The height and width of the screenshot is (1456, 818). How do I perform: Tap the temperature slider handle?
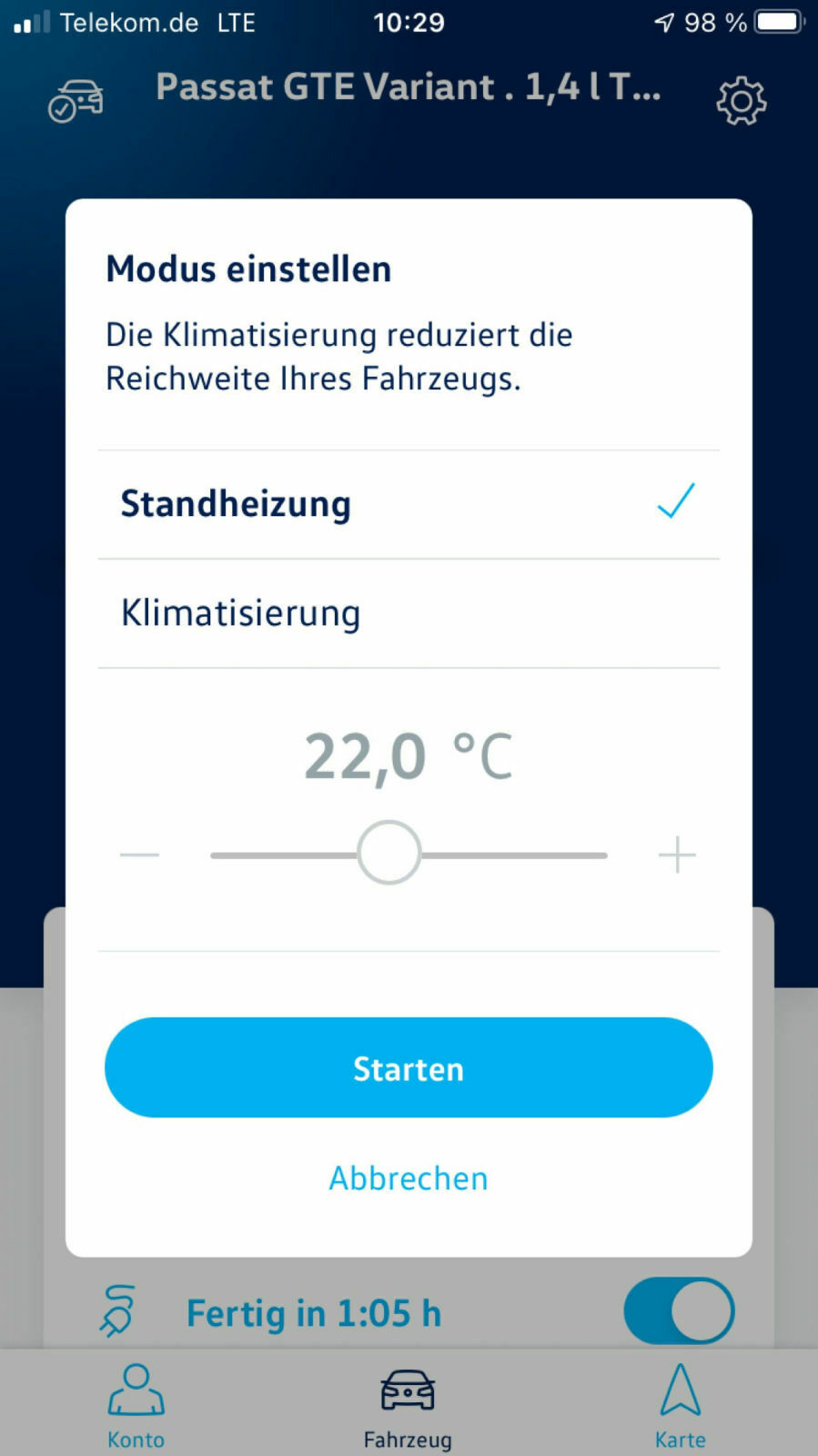tap(389, 853)
